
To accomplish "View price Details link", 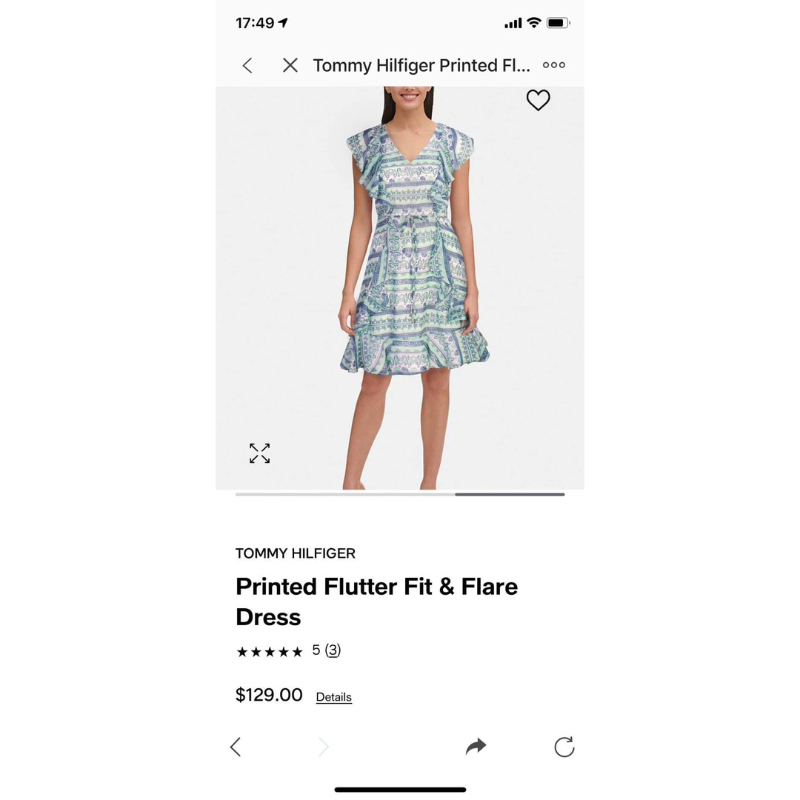I will pos(334,697).
